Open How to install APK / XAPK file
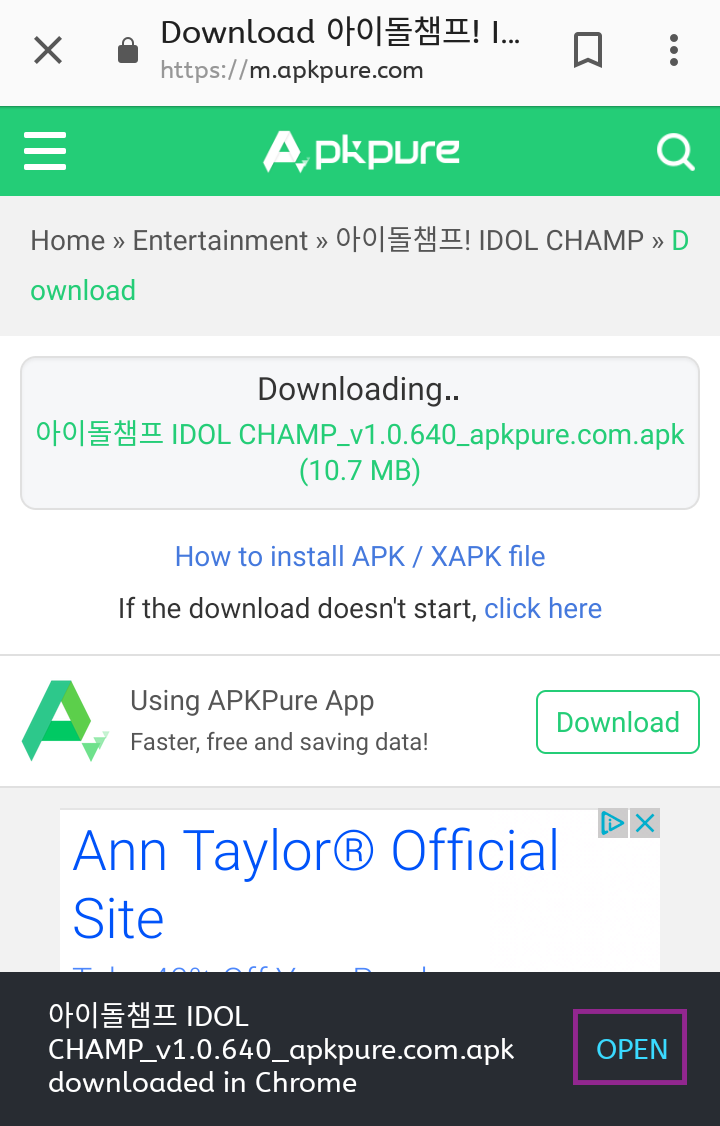This screenshot has width=720, height=1126. click(x=360, y=556)
